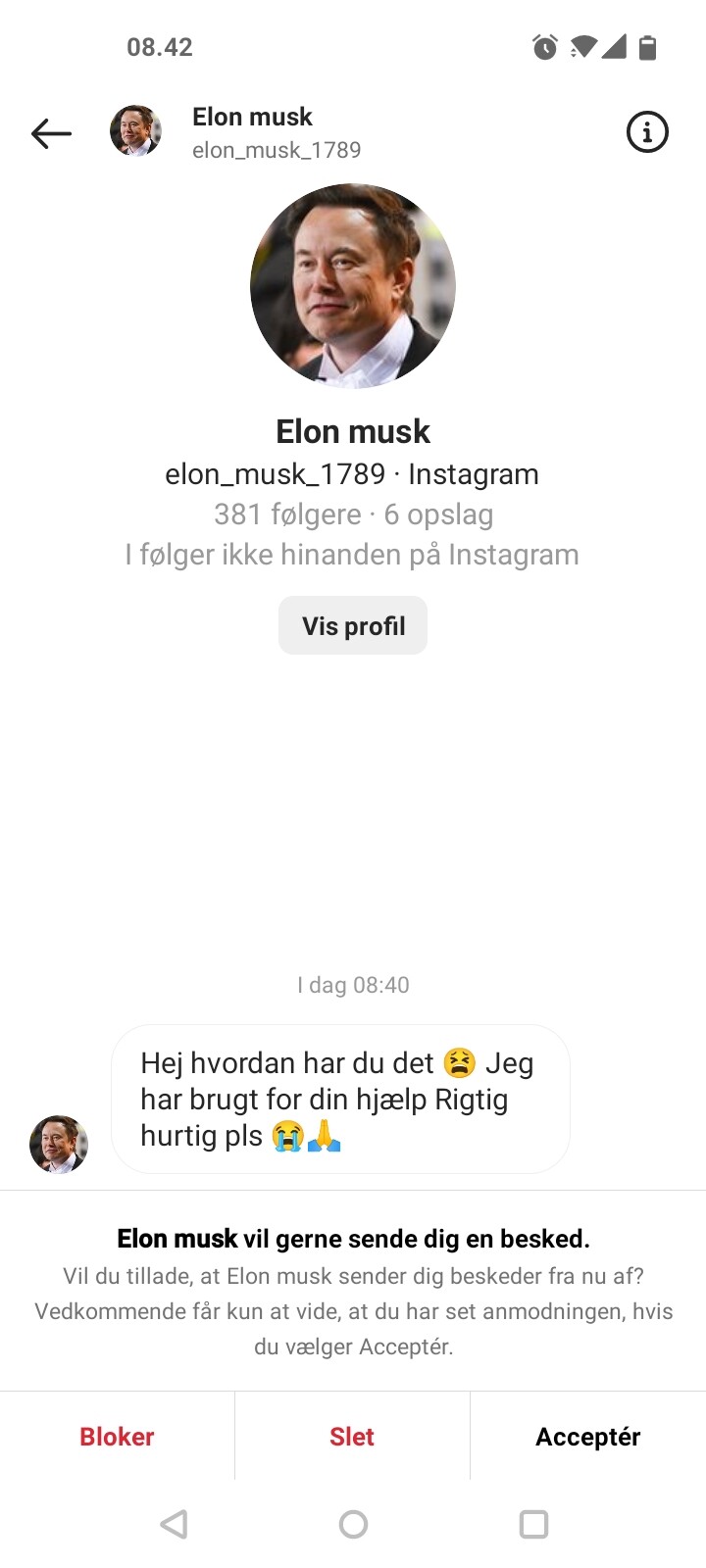Delete the message request with Slet
This screenshot has height=1568, width=706.
point(352,1437)
